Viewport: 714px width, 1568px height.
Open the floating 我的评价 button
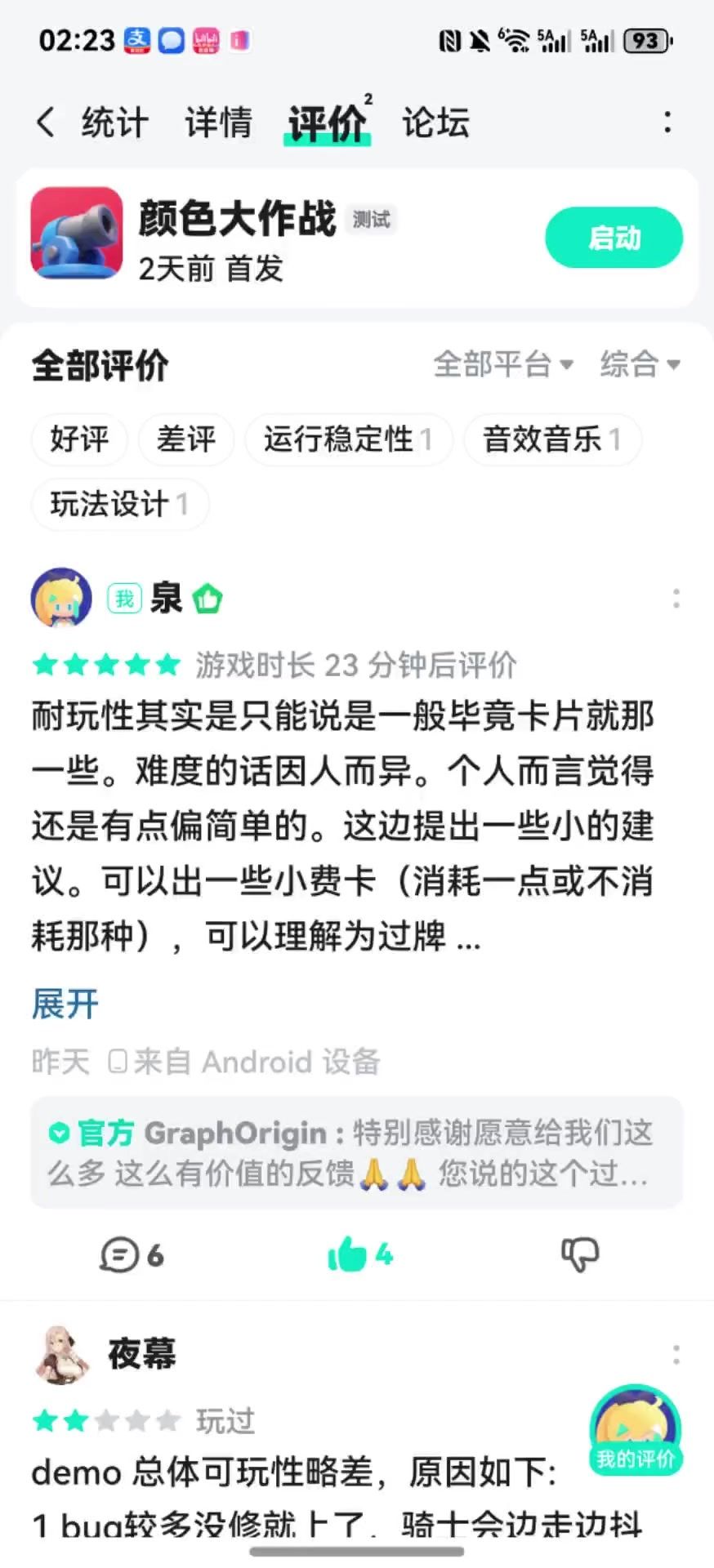point(636,1429)
